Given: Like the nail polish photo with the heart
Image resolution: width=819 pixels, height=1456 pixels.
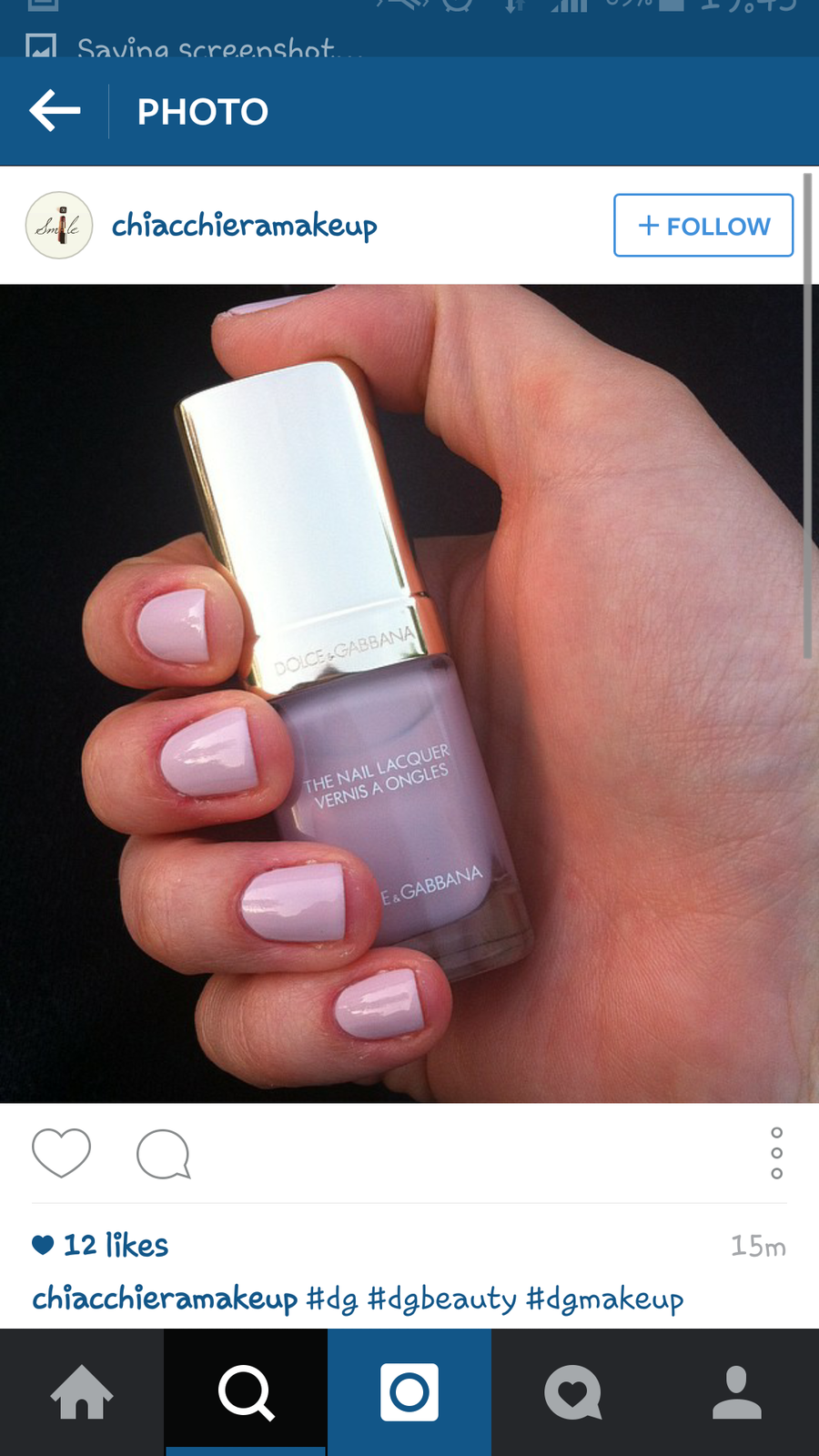Looking at the screenshot, I should (x=61, y=1153).
